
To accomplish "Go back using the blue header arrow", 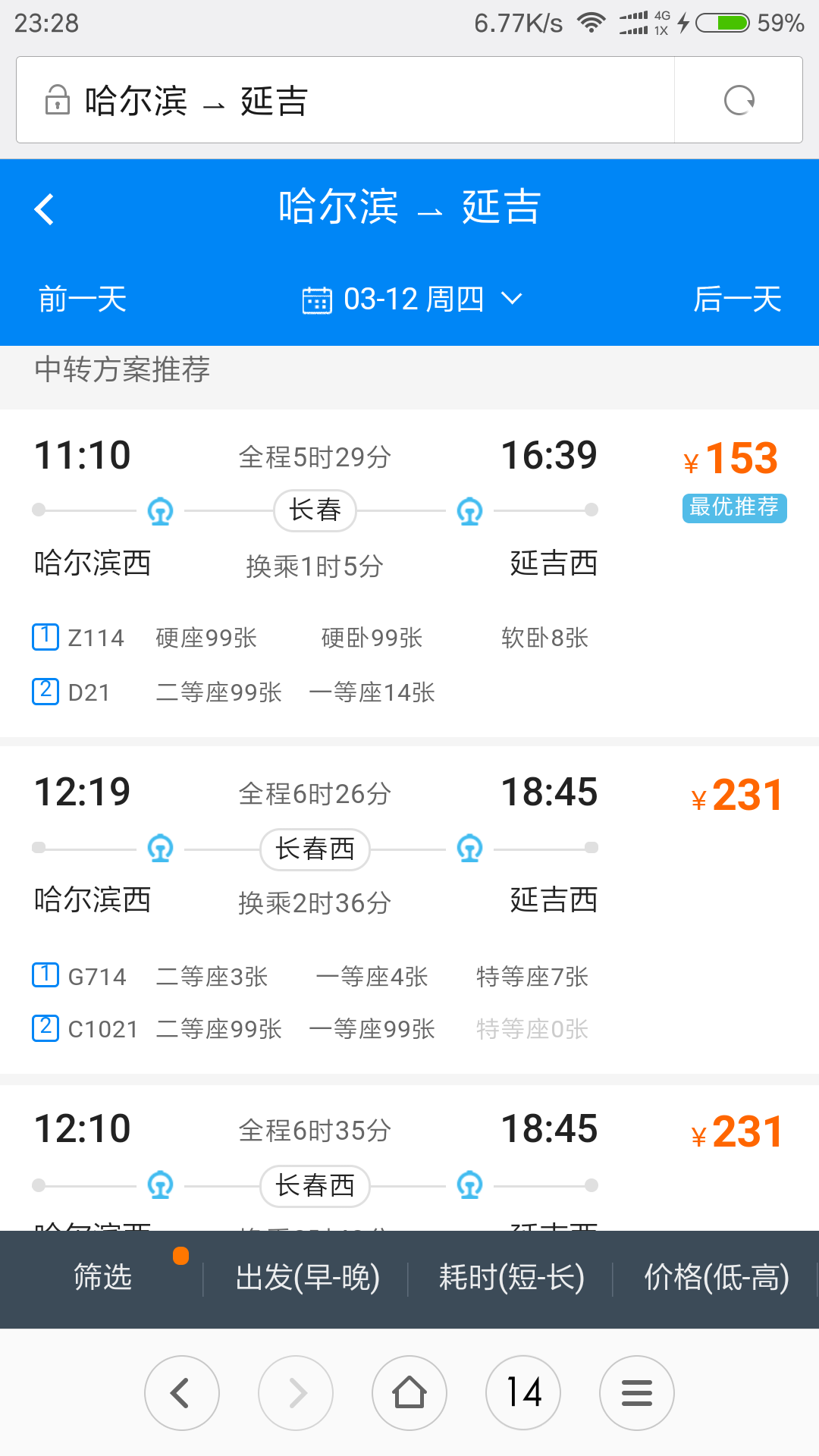I will (x=45, y=209).
